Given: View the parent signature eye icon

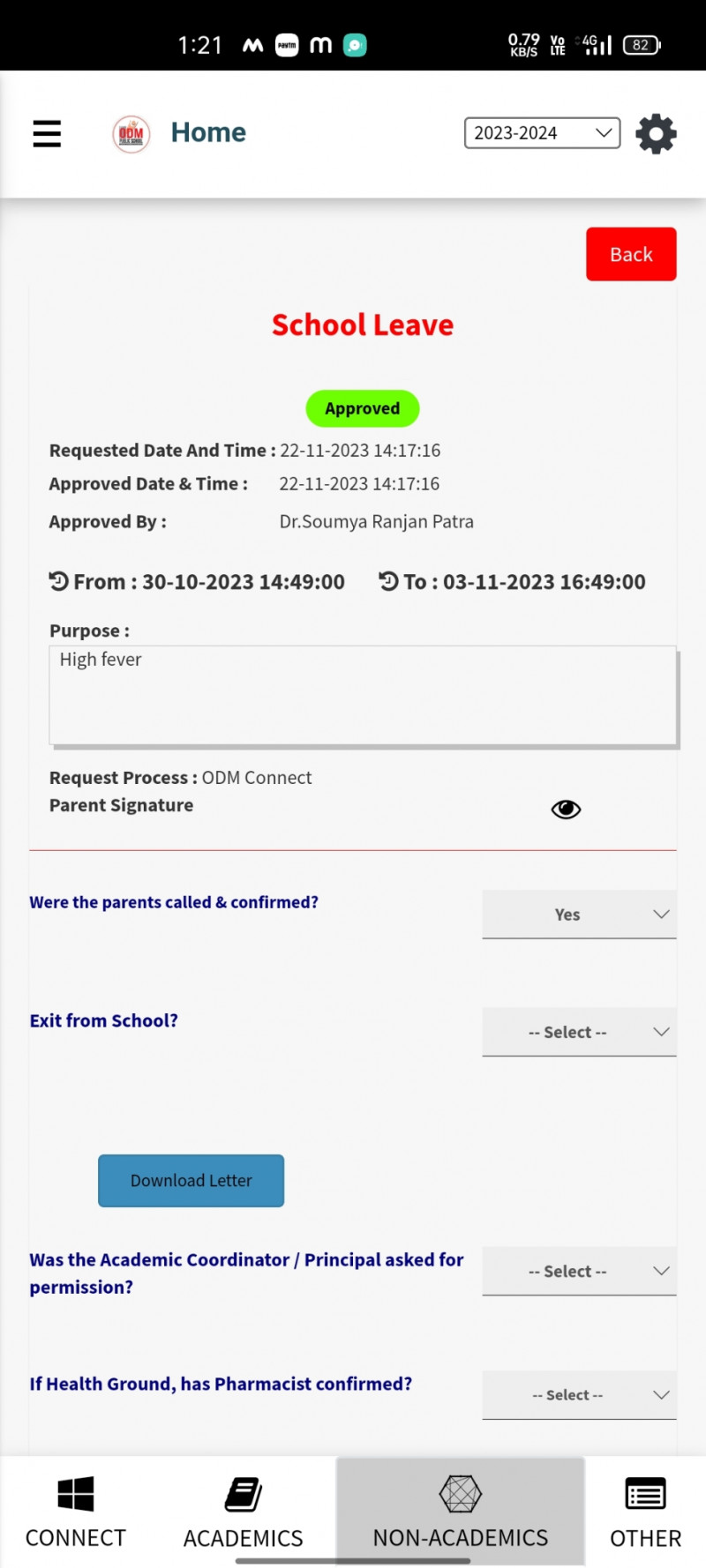Looking at the screenshot, I should point(566,809).
